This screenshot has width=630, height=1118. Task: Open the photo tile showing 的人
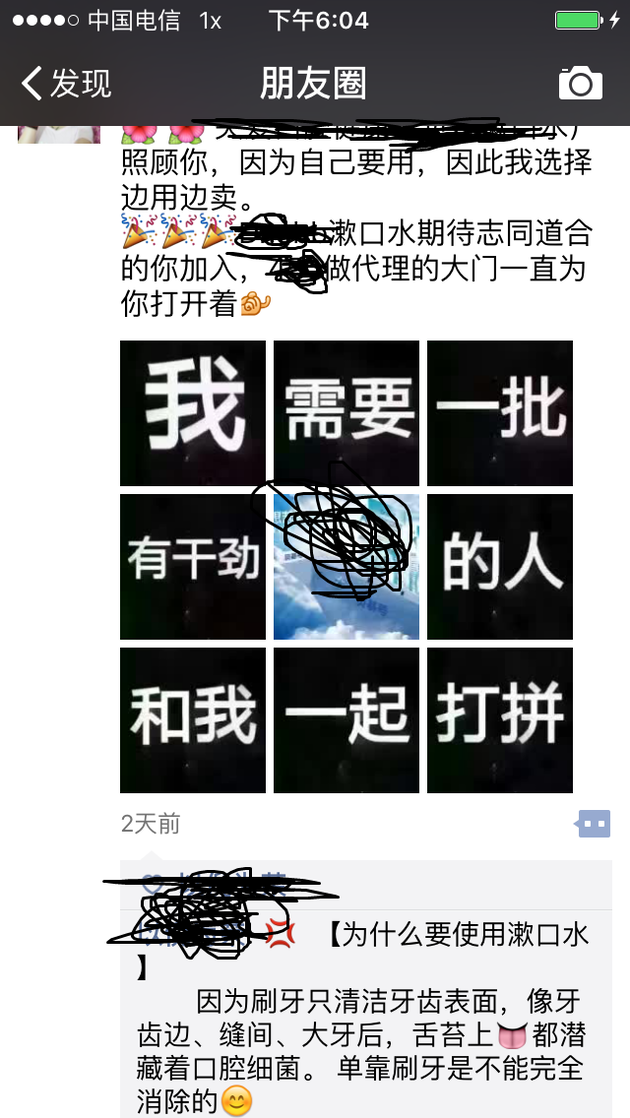(500, 567)
